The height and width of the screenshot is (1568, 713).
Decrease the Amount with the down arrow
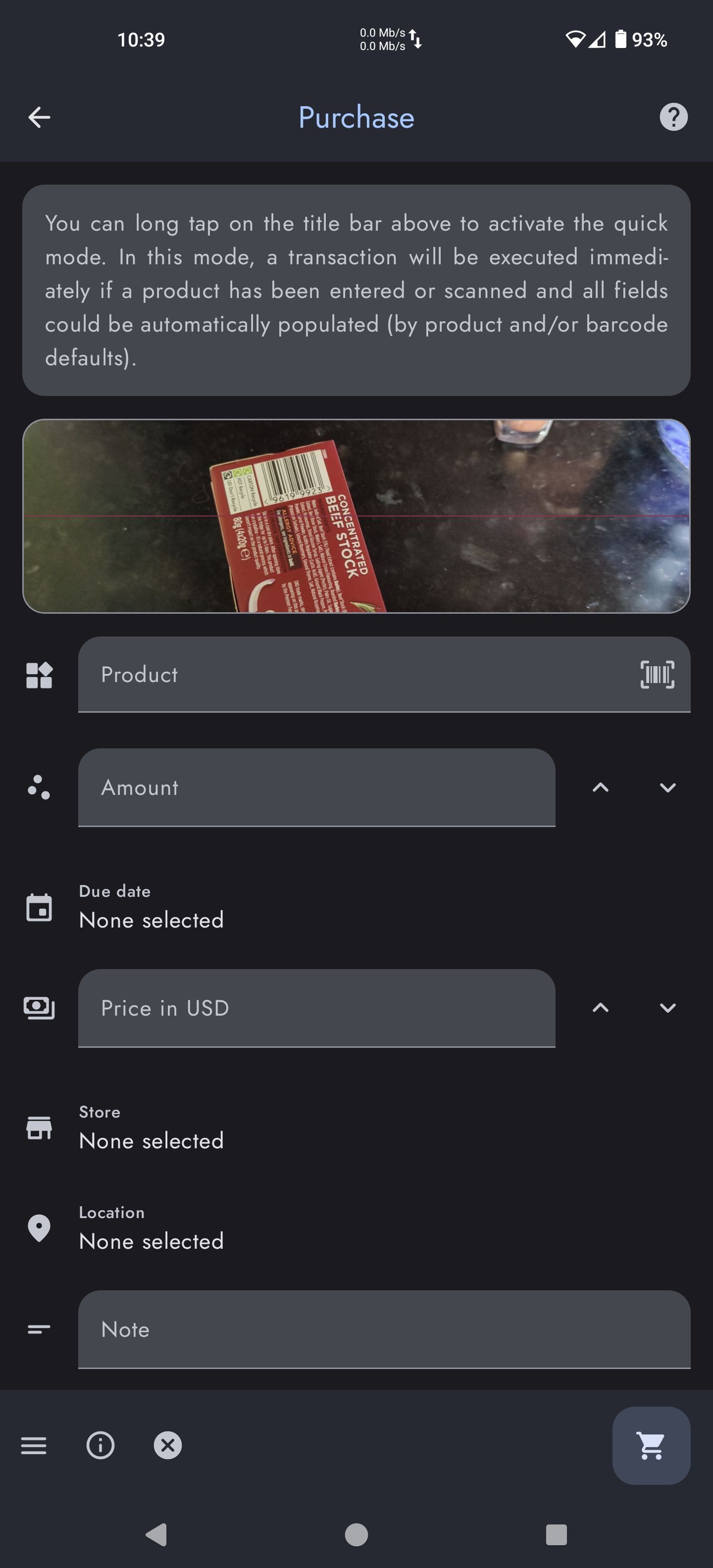[668, 787]
